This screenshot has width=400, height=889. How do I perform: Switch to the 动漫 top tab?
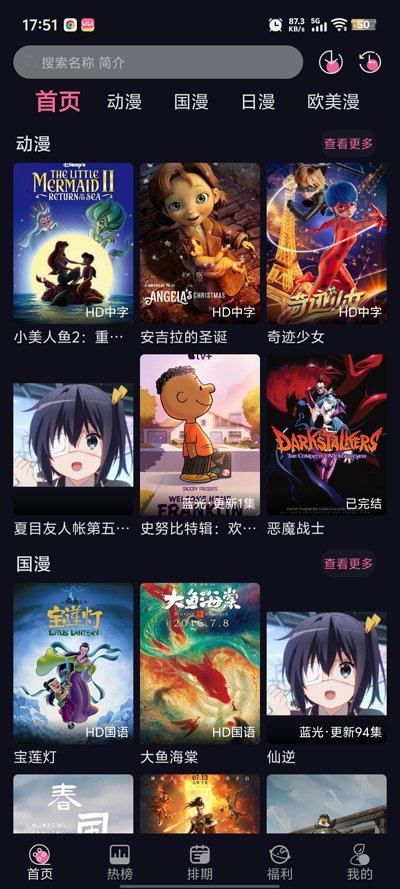(x=124, y=102)
